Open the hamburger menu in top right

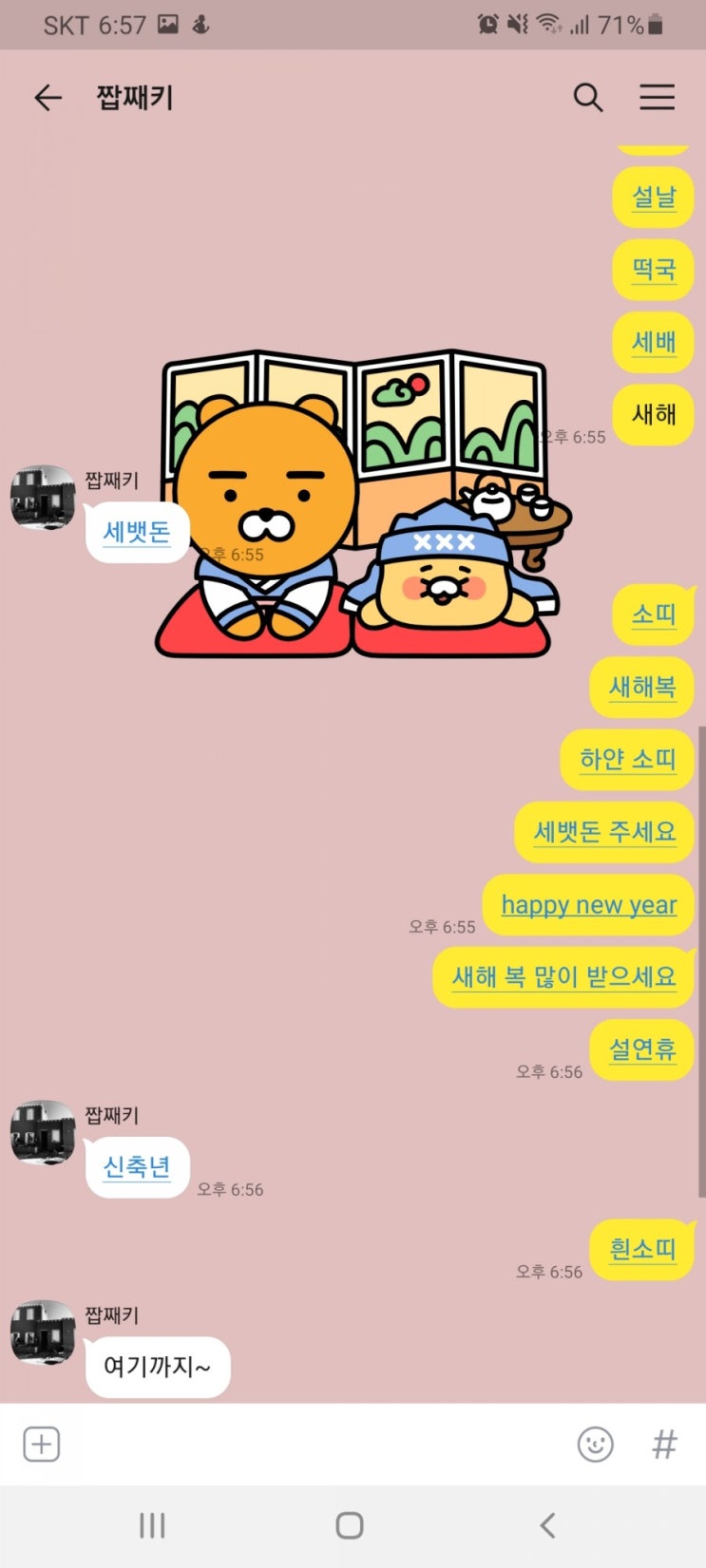click(x=658, y=98)
